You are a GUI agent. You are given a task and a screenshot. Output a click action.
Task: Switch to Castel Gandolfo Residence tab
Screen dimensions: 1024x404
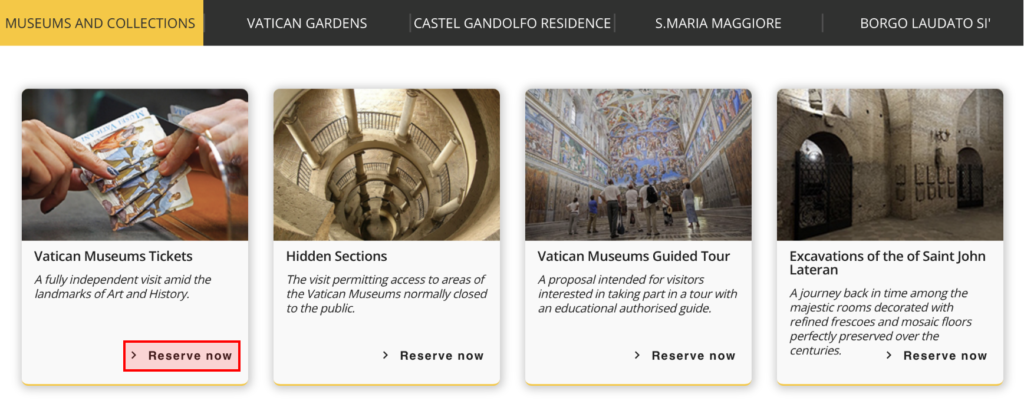(x=512, y=23)
